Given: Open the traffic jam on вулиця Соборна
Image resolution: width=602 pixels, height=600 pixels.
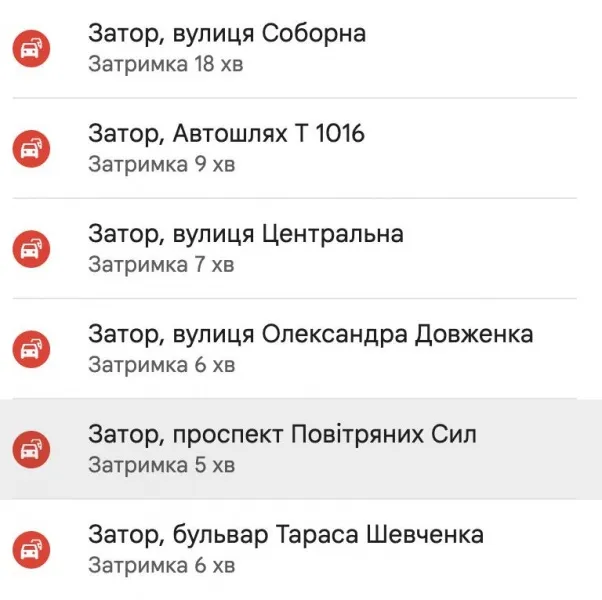Looking at the screenshot, I should click(x=227, y=48).
